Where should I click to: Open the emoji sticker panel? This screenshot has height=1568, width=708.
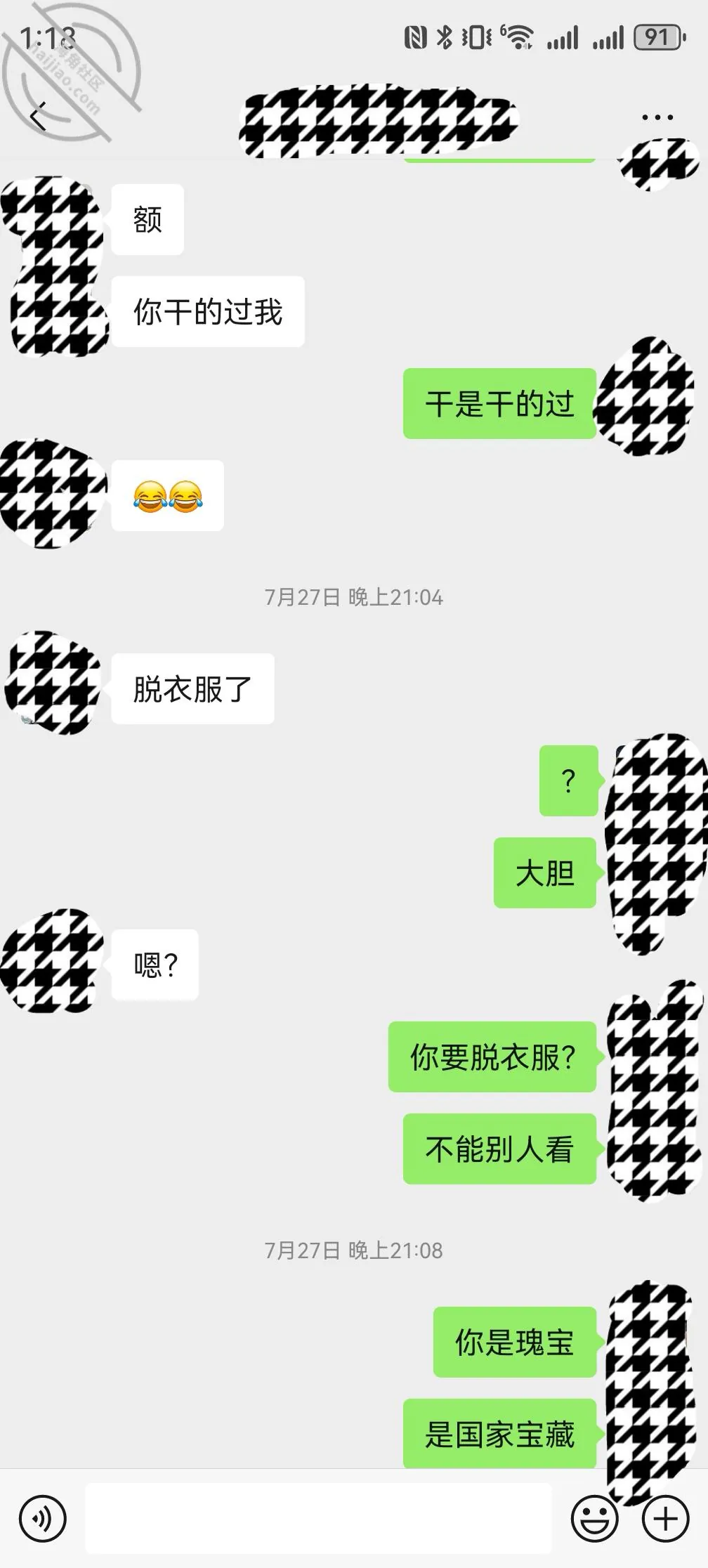(594, 1519)
